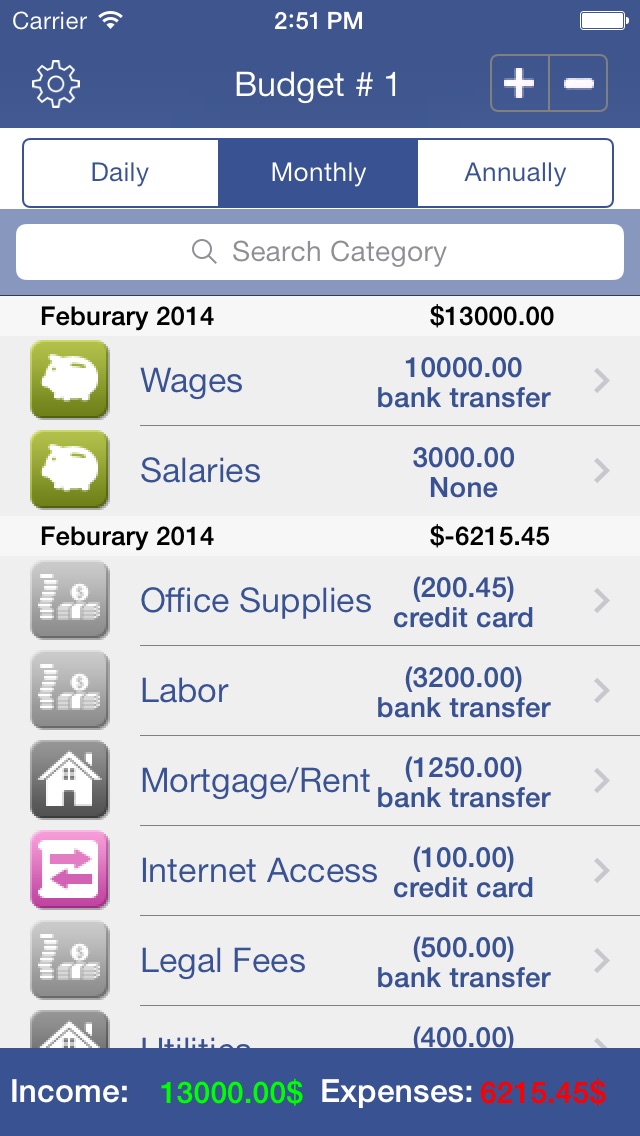Tap the plus button to add entry
This screenshot has width=640, height=1136.
click(520, 84)
